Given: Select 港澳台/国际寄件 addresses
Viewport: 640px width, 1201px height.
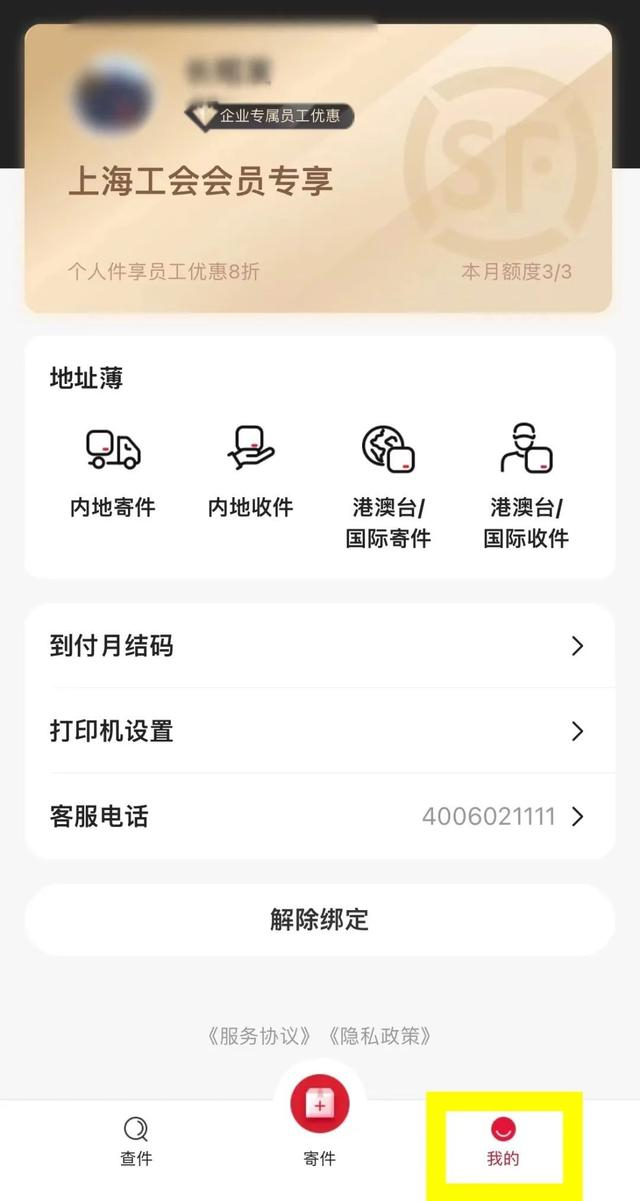Looking at the screenshot, I should (388, 485).
